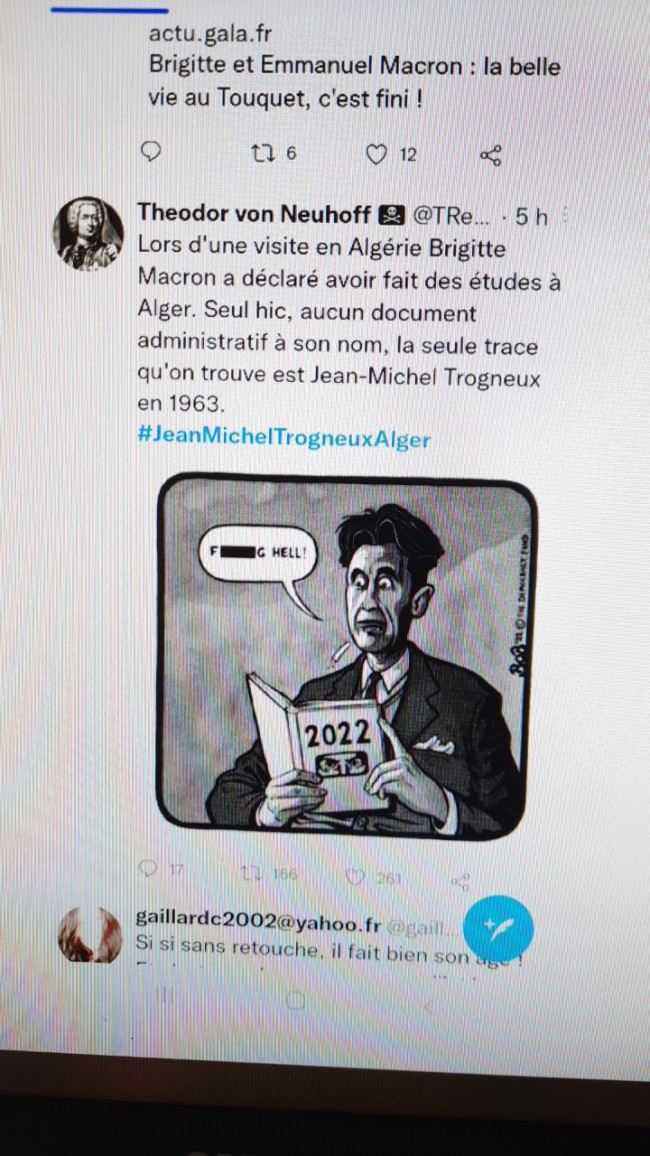Compose a new tweet
This screenshot has width=650, height=1156.
[x=497, y=927]
